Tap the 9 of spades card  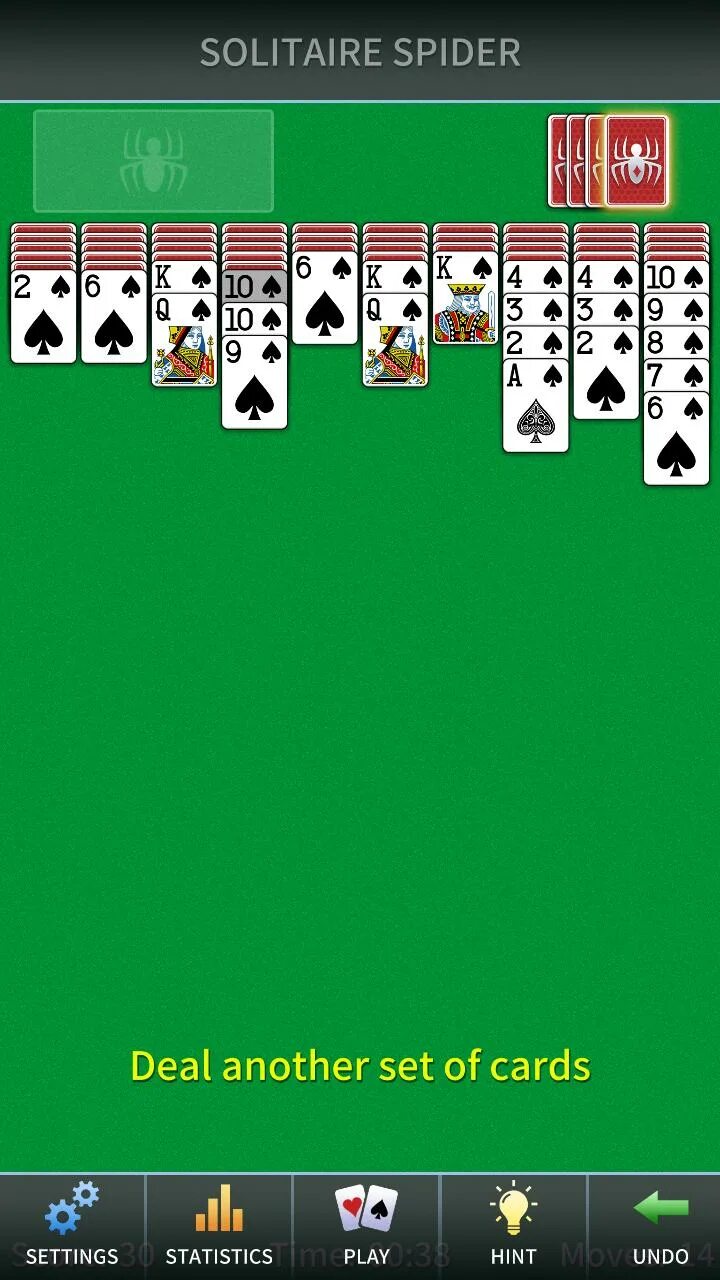(x=254, y=385)
